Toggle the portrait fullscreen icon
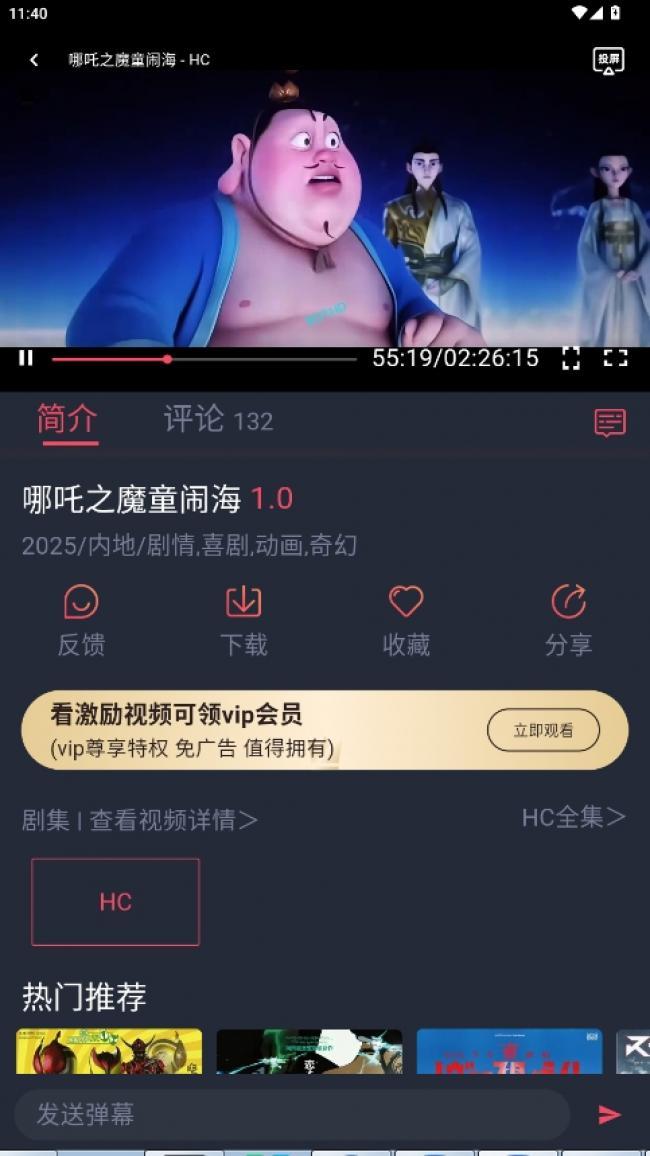650x1156 pixels. 570,358
